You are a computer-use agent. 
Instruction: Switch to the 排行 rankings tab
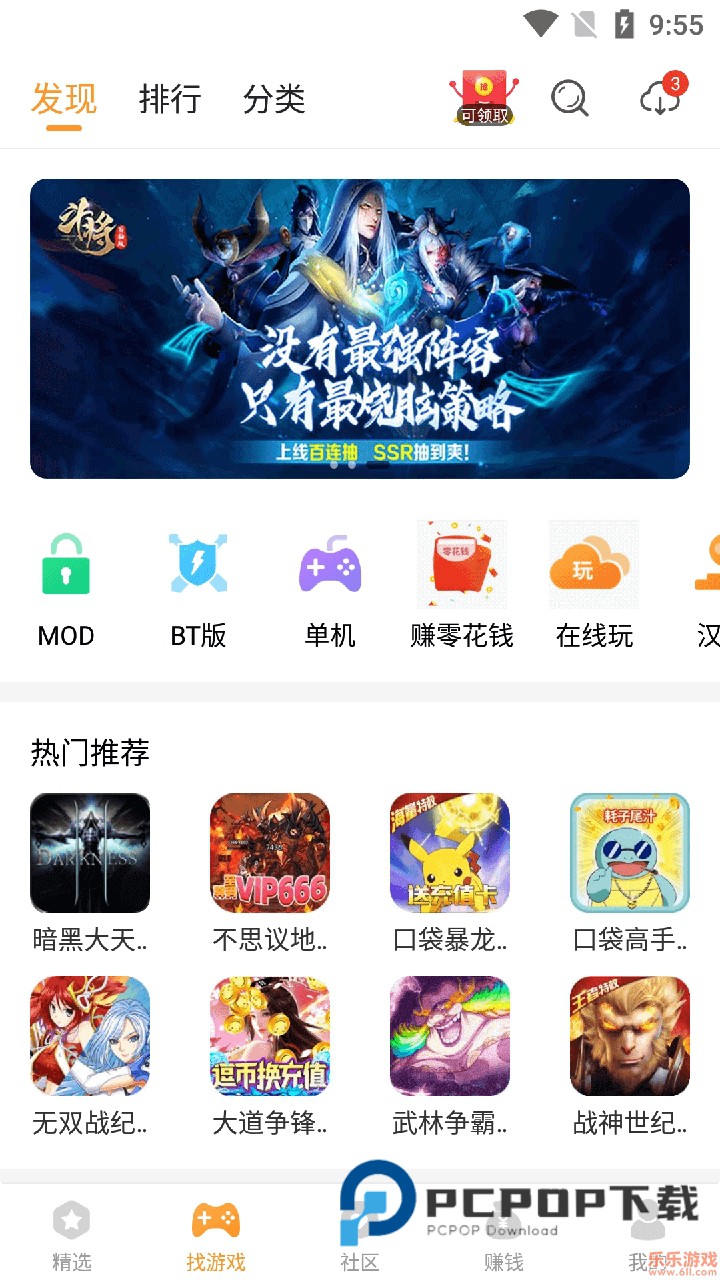click(x=170, y=99)
